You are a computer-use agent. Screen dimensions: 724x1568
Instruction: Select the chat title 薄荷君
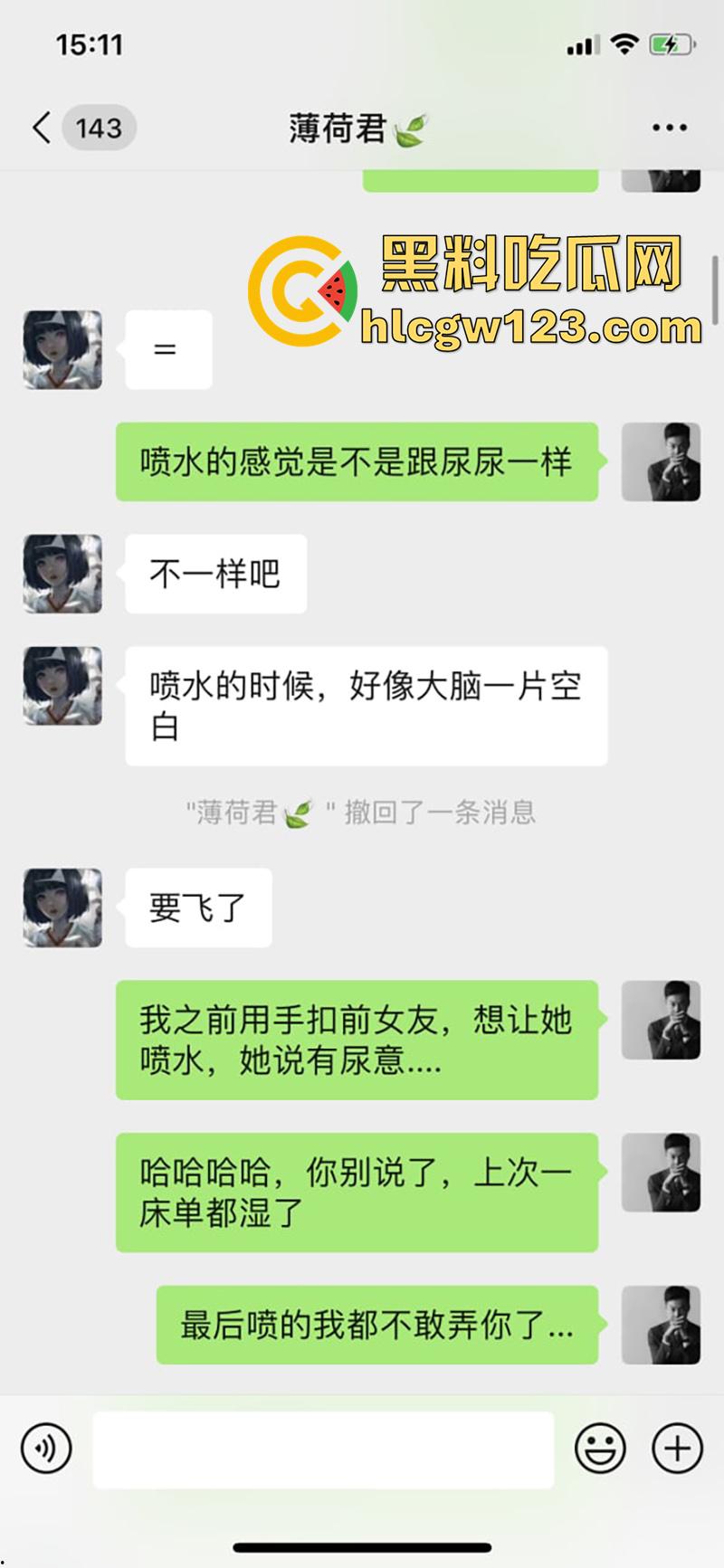356,127
